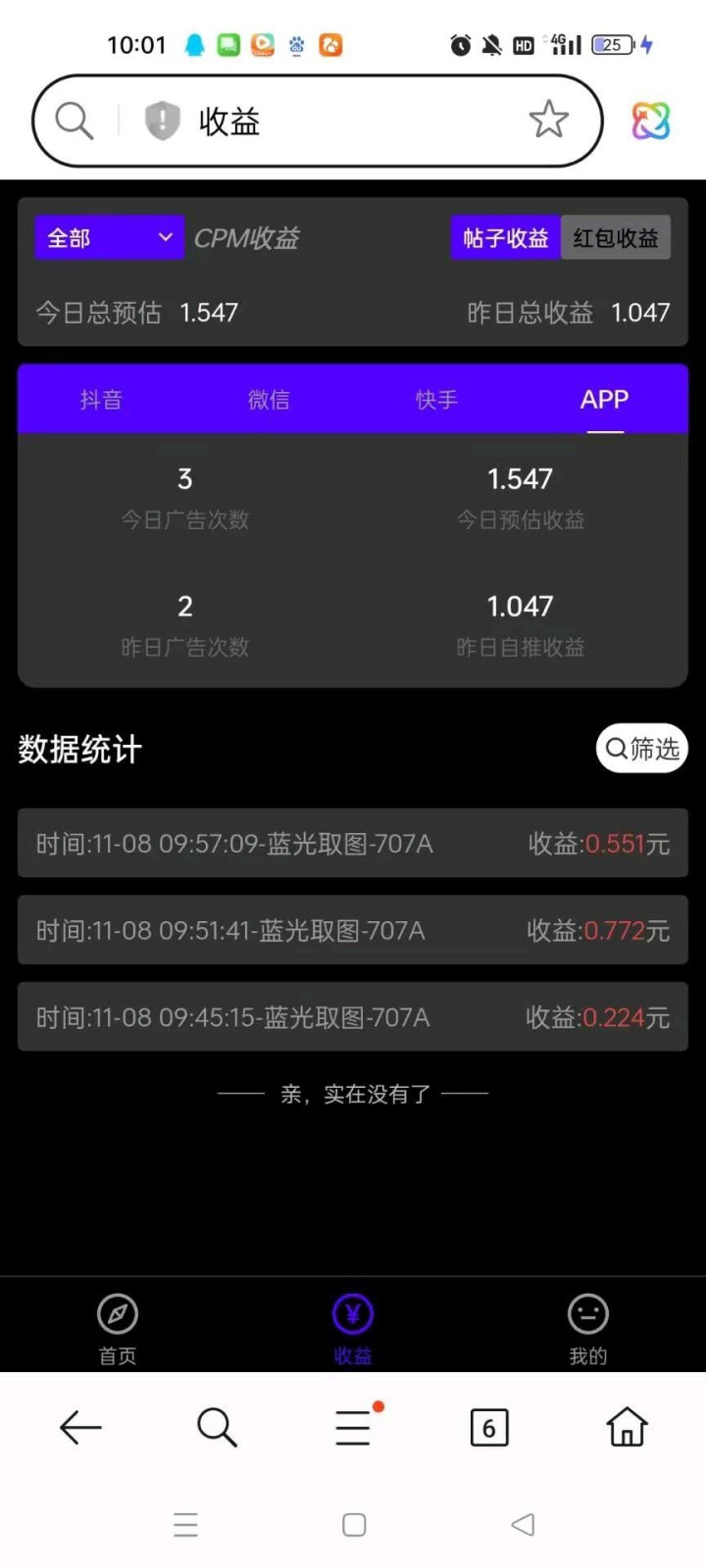706x1568 pixels.
Task: View the 6 open browser tabs
Action: (x=489, y=1428)
